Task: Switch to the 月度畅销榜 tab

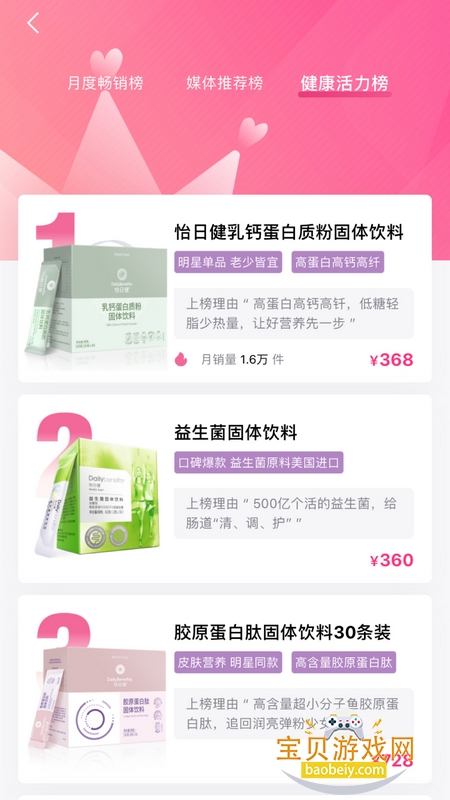Action: [106, 83]
